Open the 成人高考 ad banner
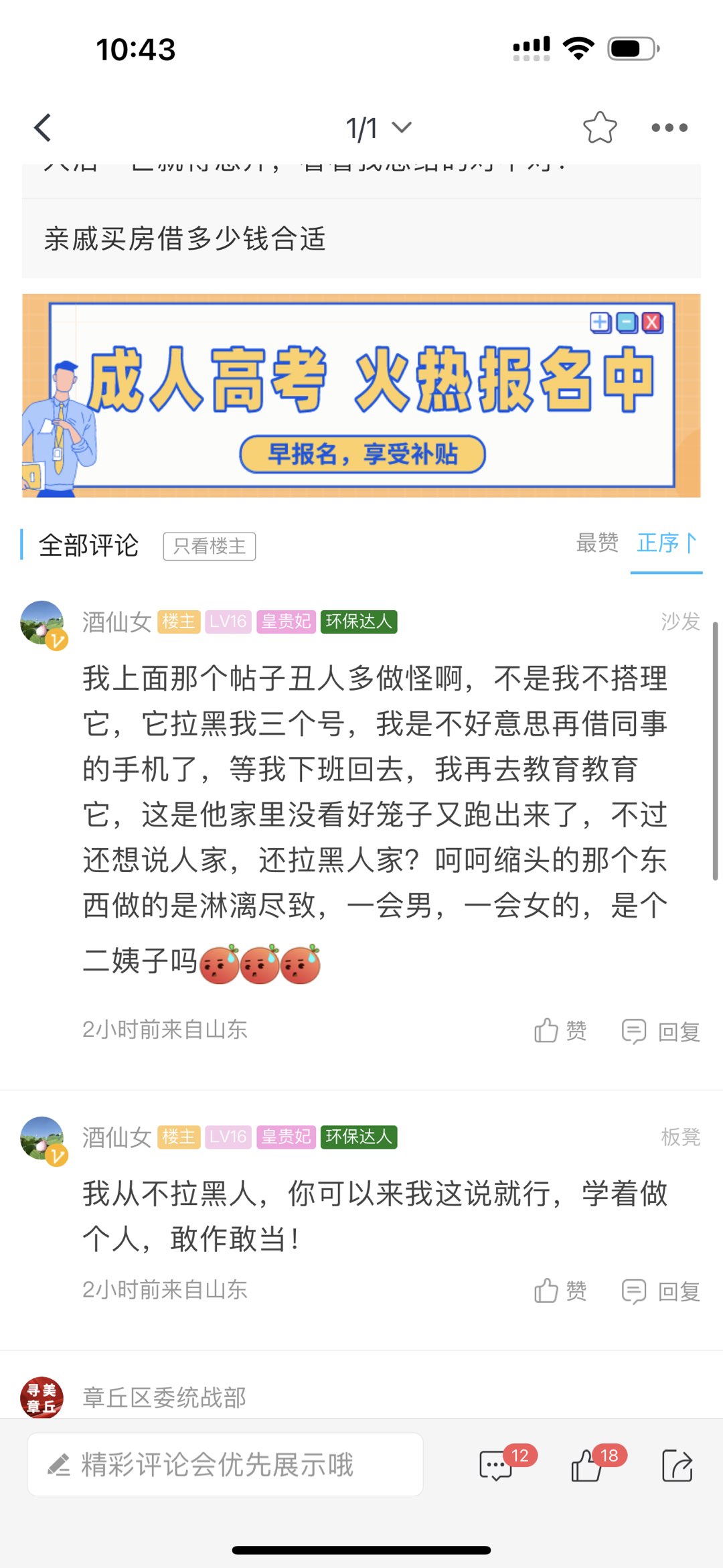The image size is (723, 1568). 361,395
